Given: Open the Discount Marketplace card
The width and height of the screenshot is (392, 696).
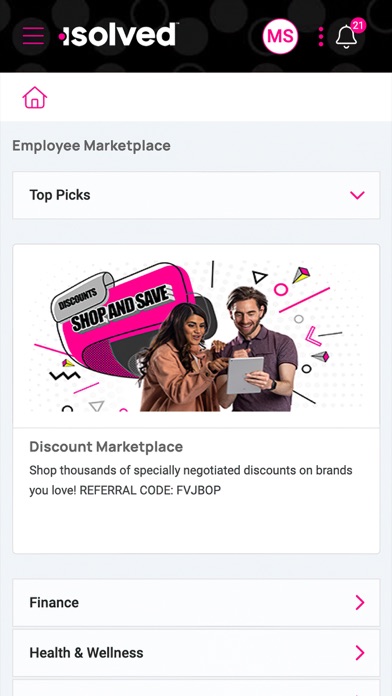Looking at the screenshot, I should point(196,399).
